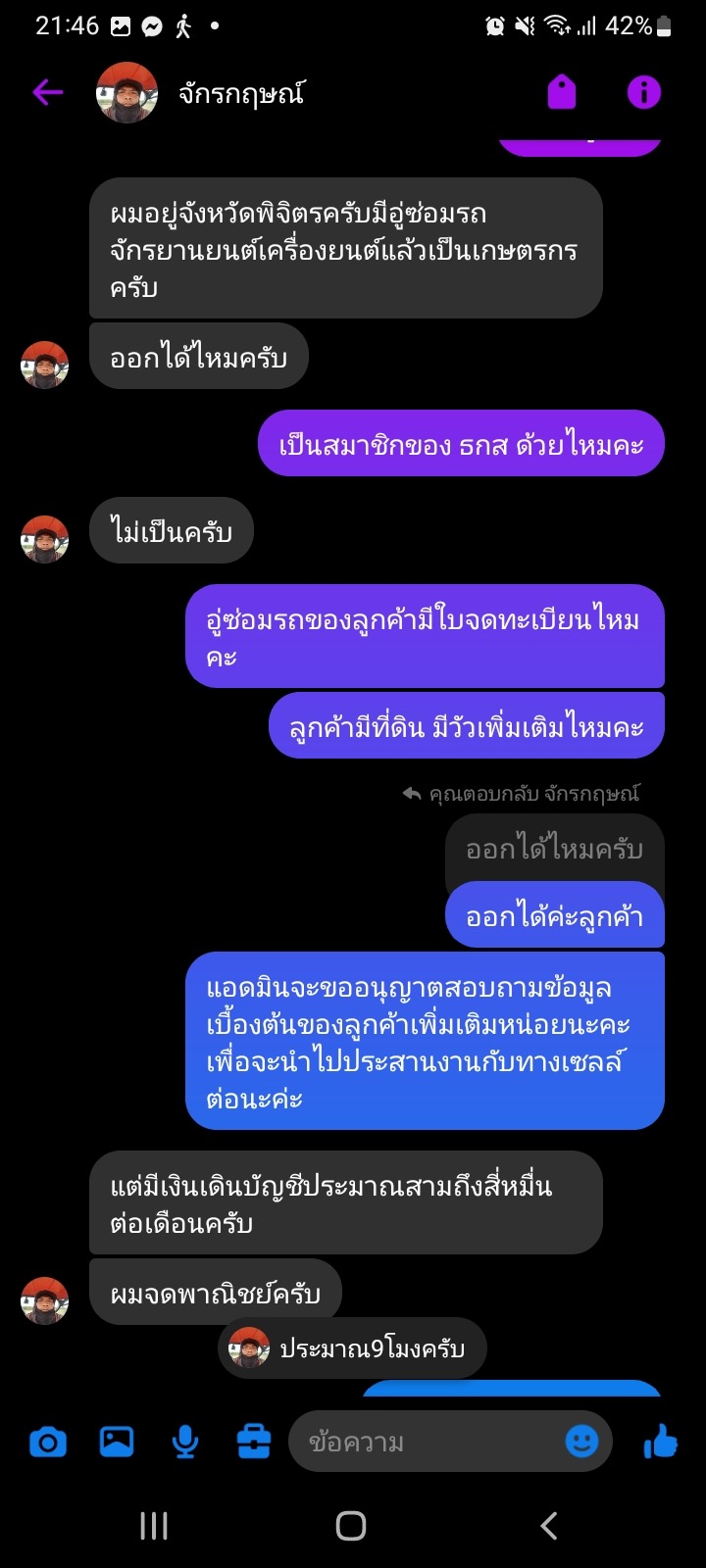The width and height of the screenshot is (706, 1568).
Task: Open the briefcase business tools icon
Action: coord(254,1442)
